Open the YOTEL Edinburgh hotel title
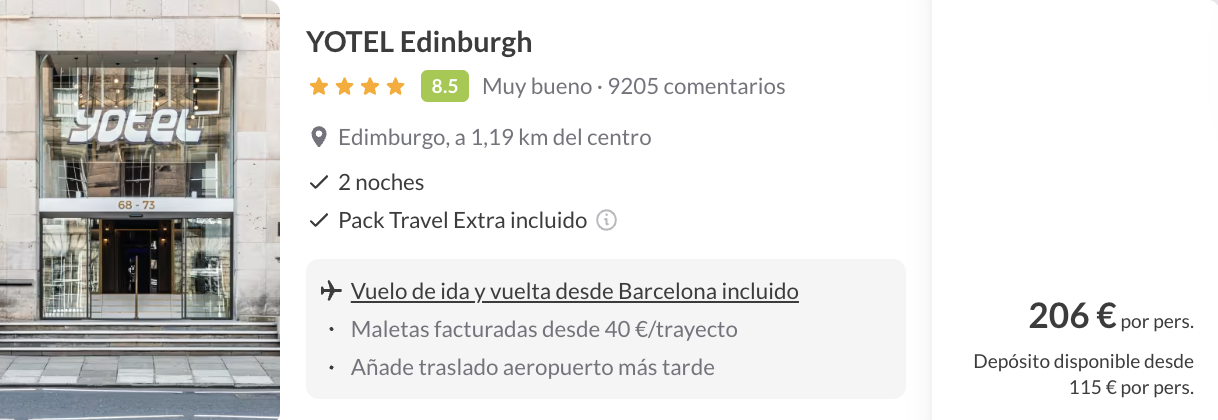This screenshot has width=1218, height=420. 419,42
